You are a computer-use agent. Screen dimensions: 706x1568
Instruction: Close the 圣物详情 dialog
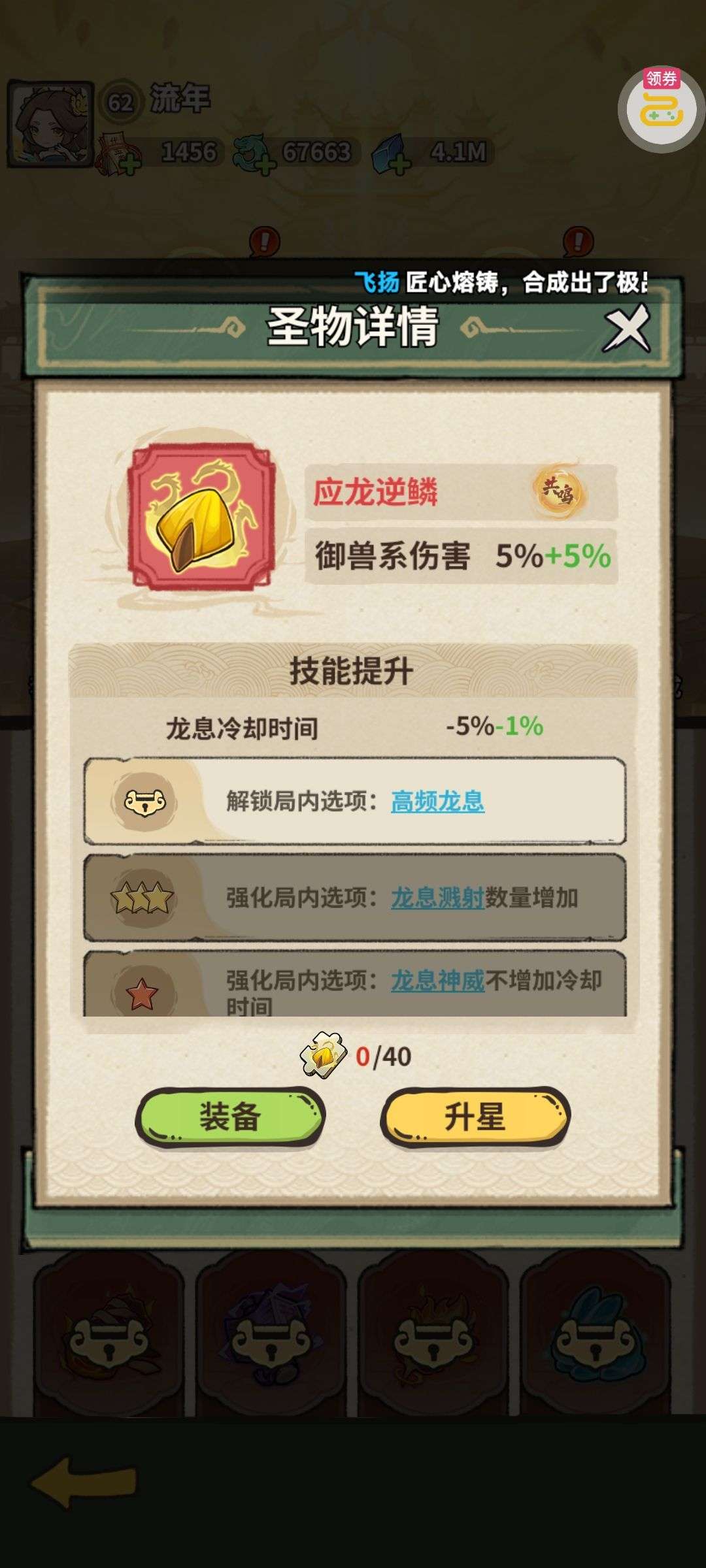point(626,329)
